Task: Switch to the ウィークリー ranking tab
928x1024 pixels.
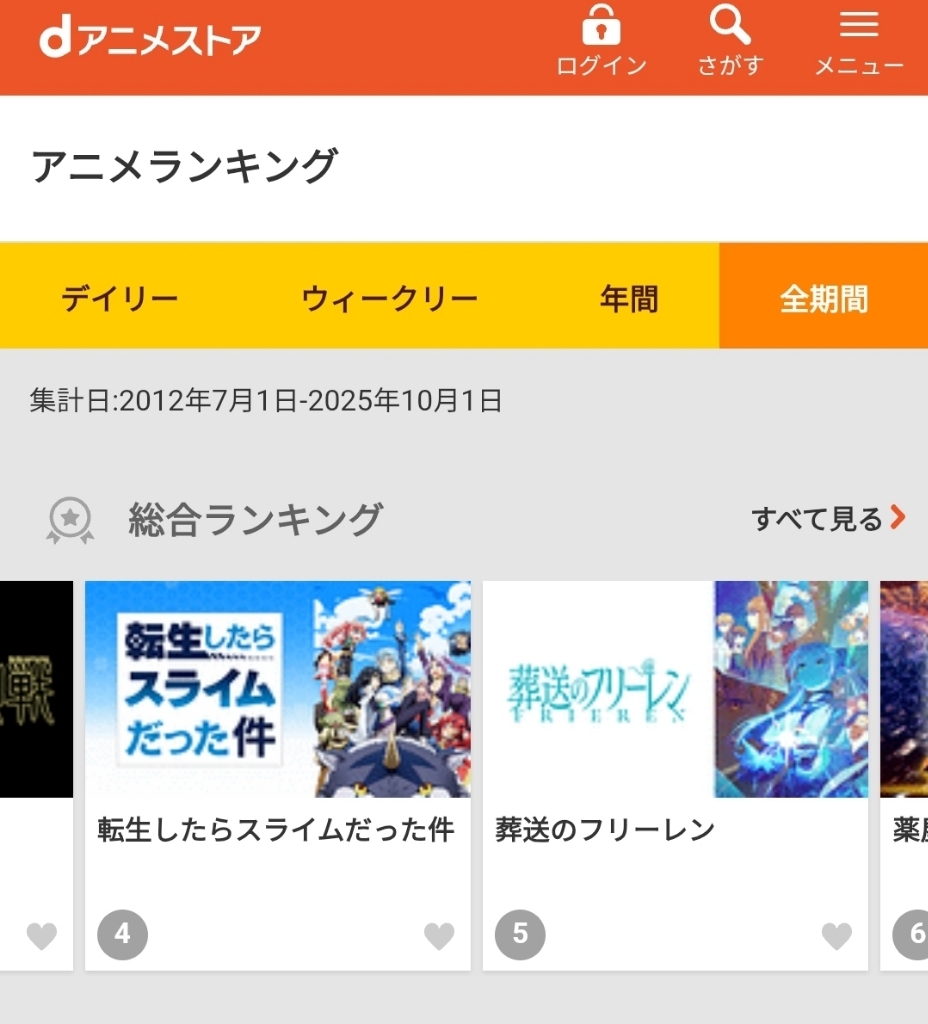Action: point(389,298)
